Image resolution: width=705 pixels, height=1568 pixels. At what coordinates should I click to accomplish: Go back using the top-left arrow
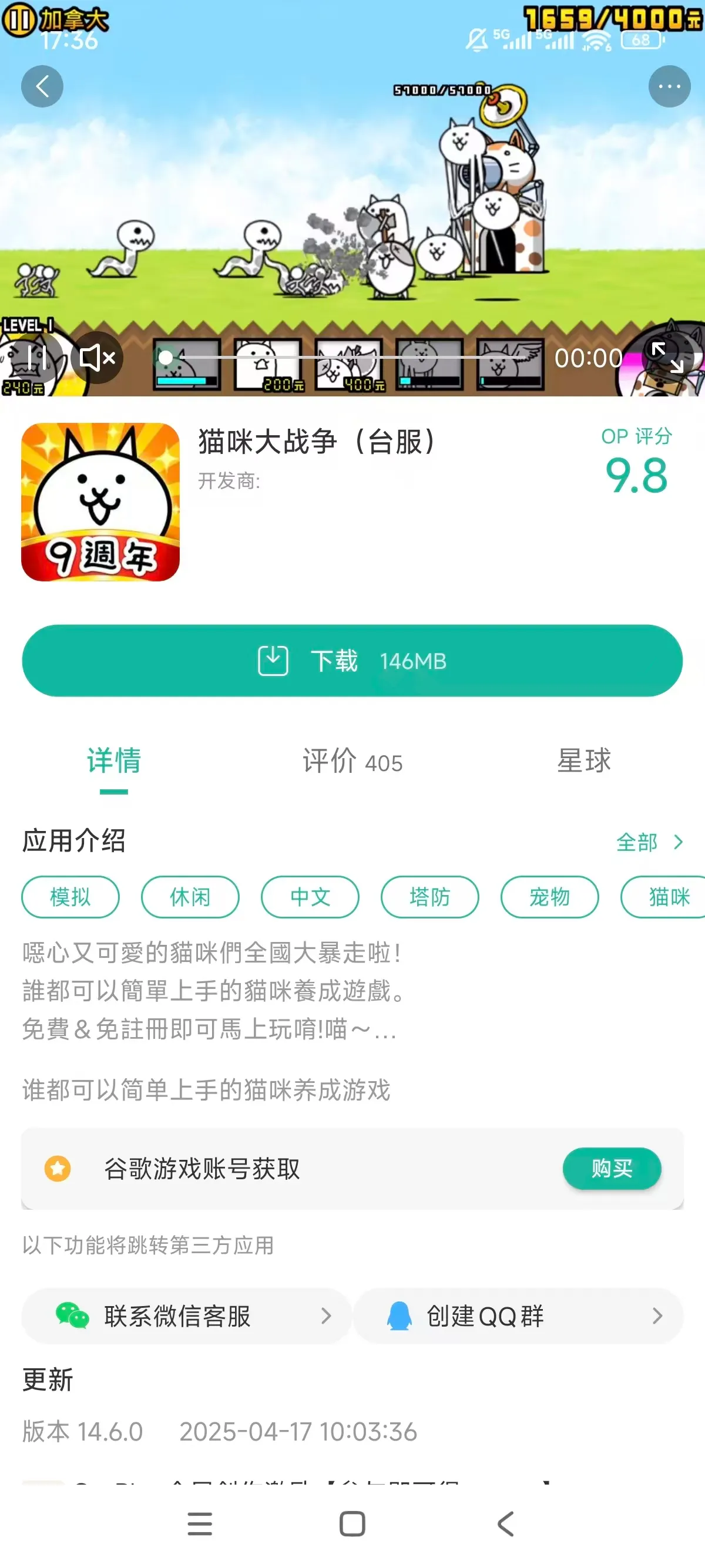[42, 86]
